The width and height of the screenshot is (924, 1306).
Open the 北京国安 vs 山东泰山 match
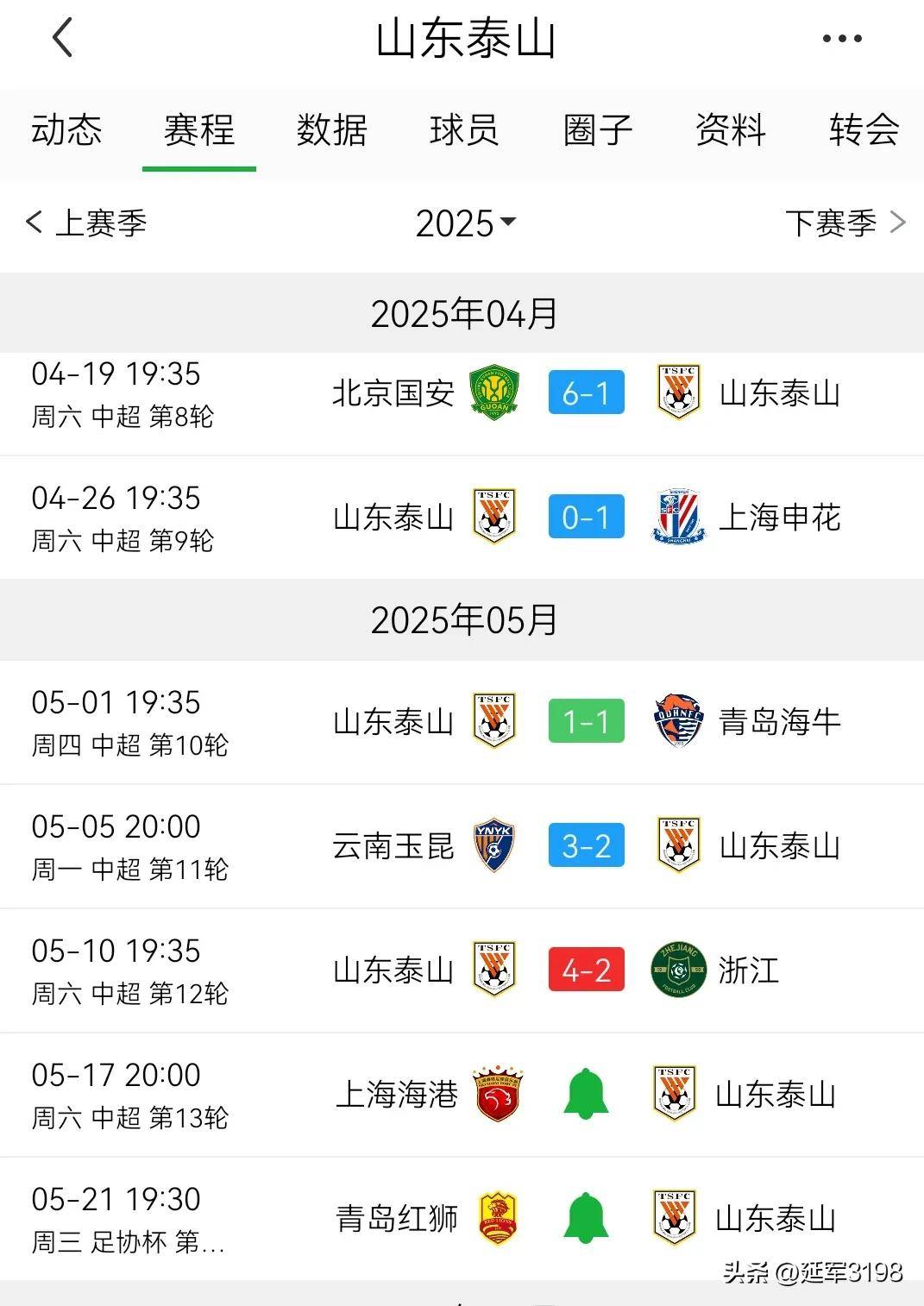[586, 393]
